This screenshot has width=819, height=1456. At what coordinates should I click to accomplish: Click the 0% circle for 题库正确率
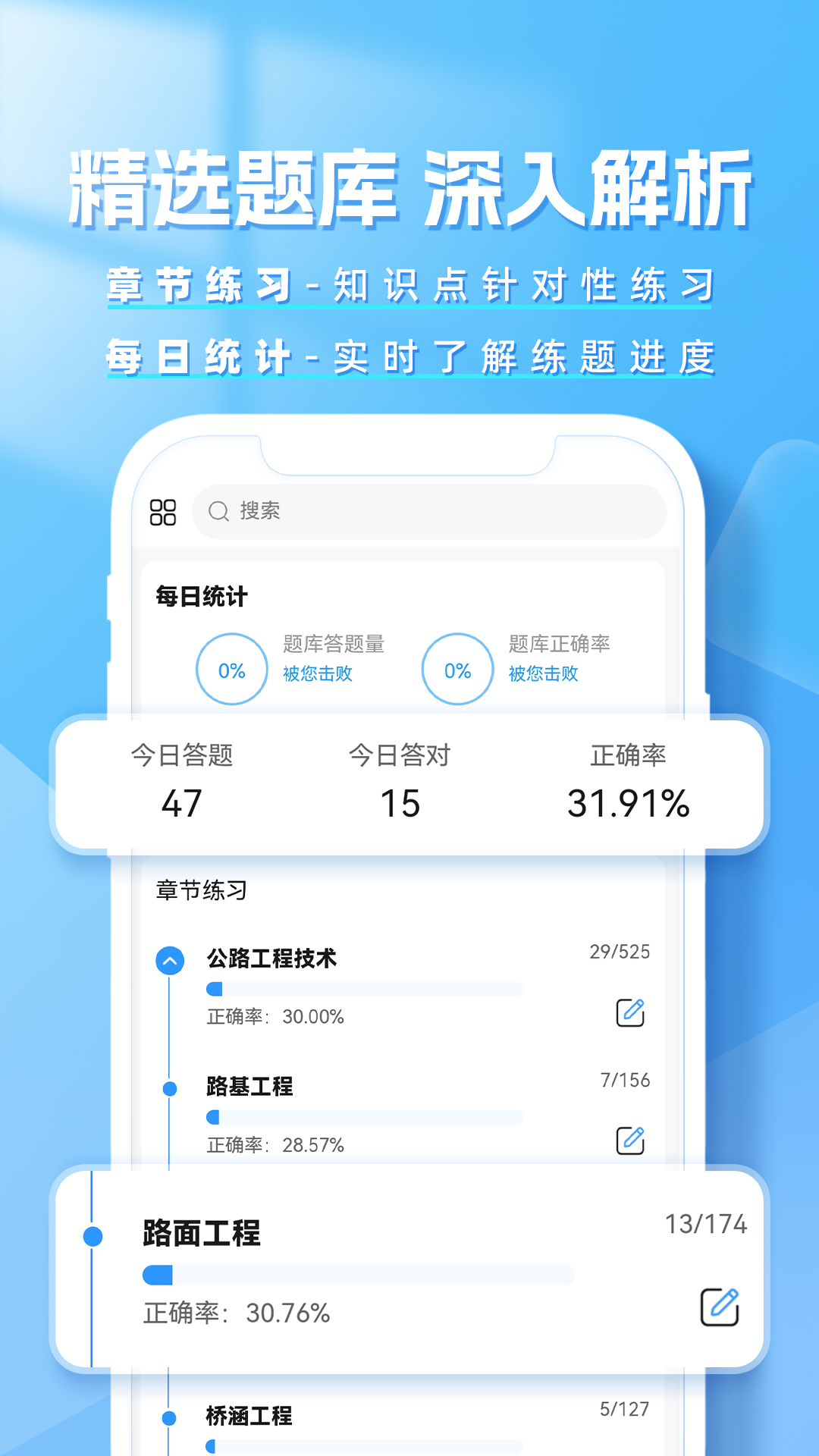[457, 669]
